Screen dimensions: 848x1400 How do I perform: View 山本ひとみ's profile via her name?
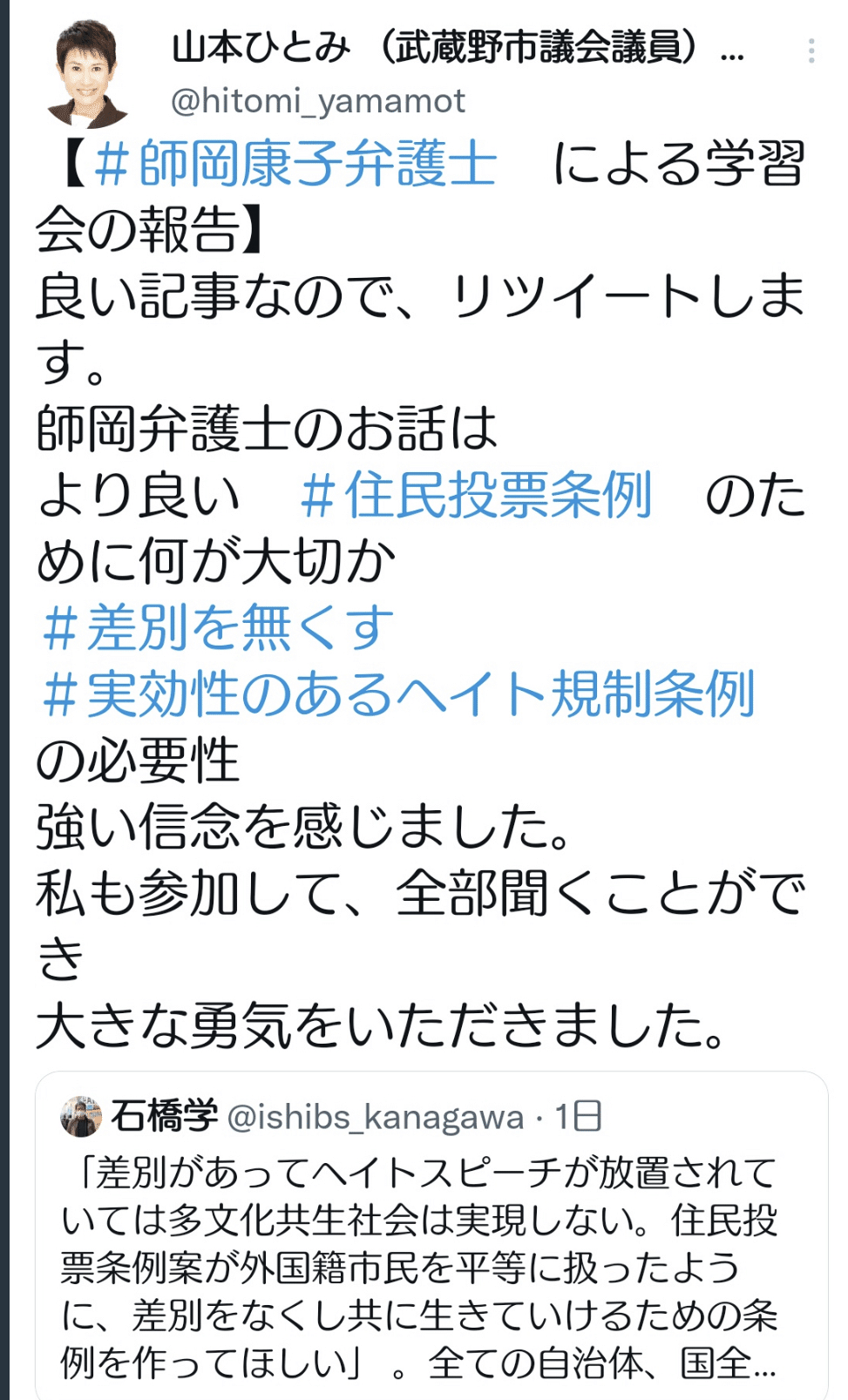[436, 48]
